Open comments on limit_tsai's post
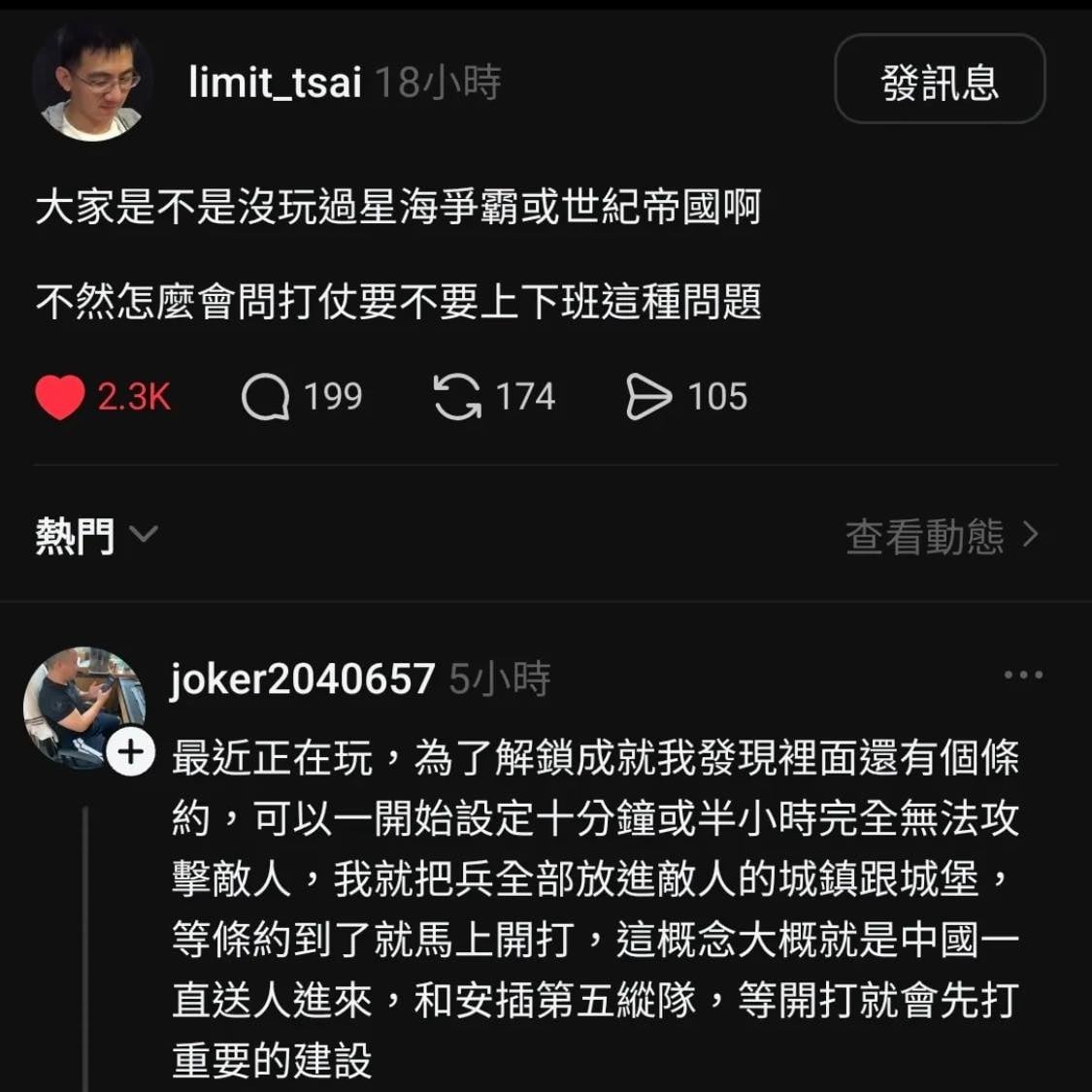 point(266,397)
